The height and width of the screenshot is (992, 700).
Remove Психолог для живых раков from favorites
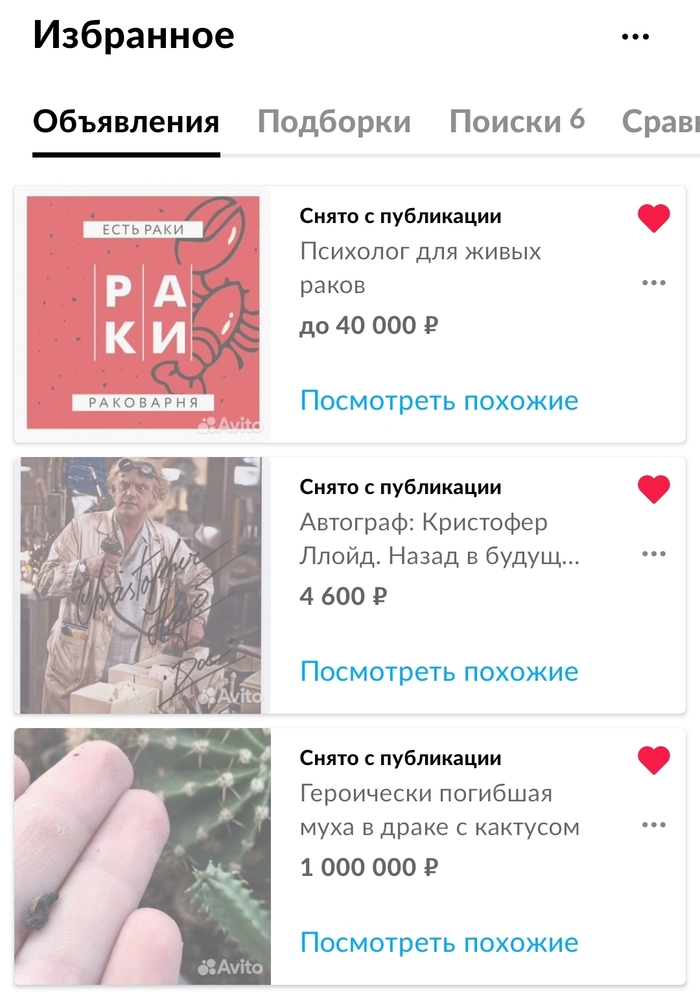[x=653, y=218]
